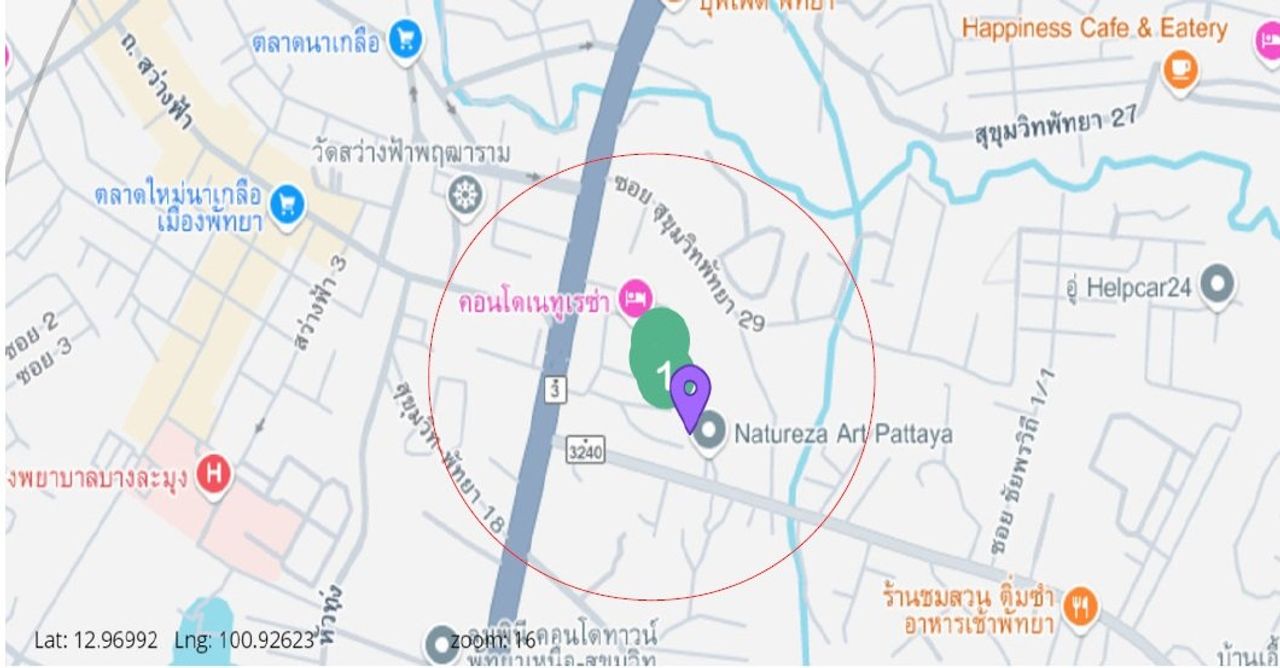
Task: Tap the Helpcar24 garage marker
Action: 1217,286
